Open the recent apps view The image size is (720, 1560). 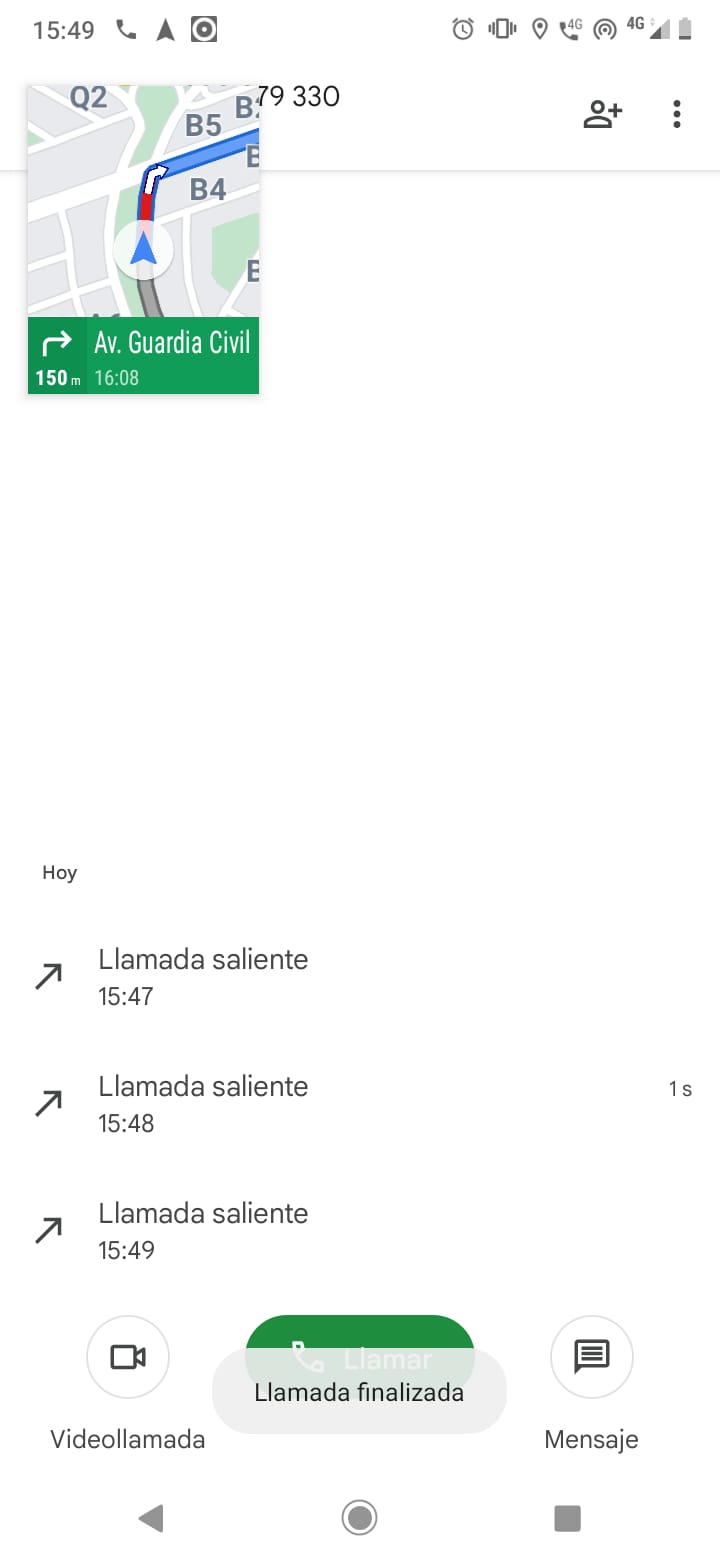(x=567, y=1519)
